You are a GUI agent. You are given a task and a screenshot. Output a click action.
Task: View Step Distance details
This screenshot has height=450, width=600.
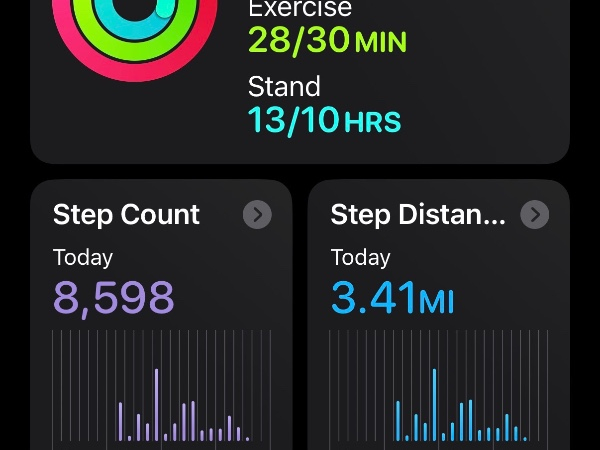(535, 215)
